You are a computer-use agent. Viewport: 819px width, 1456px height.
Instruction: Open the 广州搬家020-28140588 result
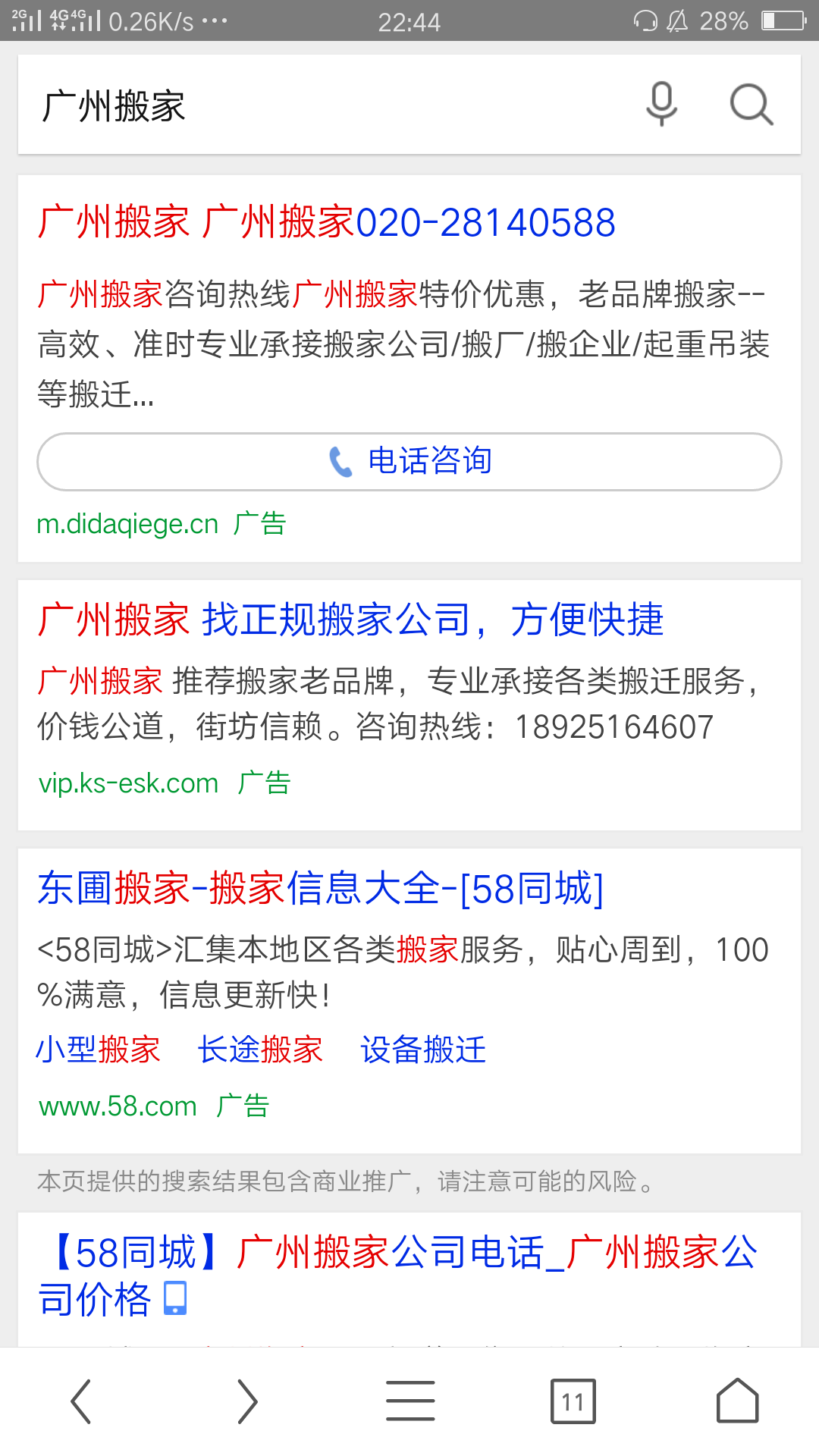pos(326,223)
